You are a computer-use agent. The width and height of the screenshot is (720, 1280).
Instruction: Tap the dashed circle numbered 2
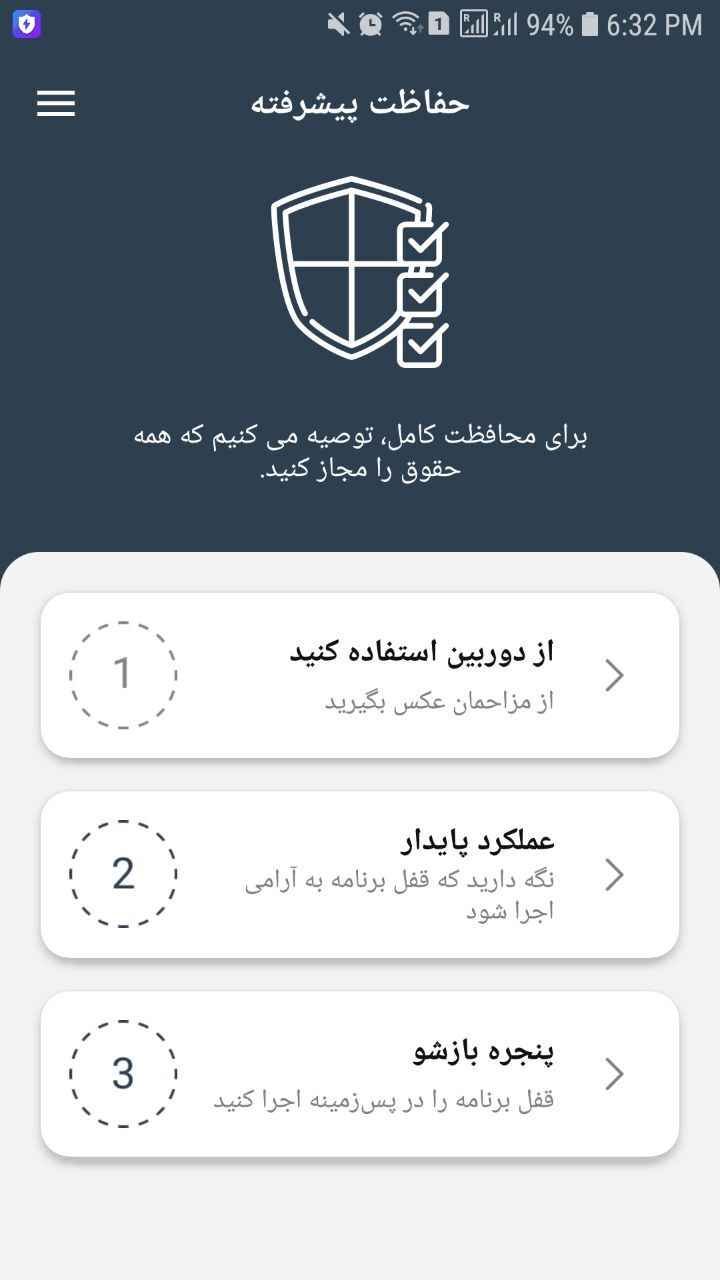tap(123, 873)
